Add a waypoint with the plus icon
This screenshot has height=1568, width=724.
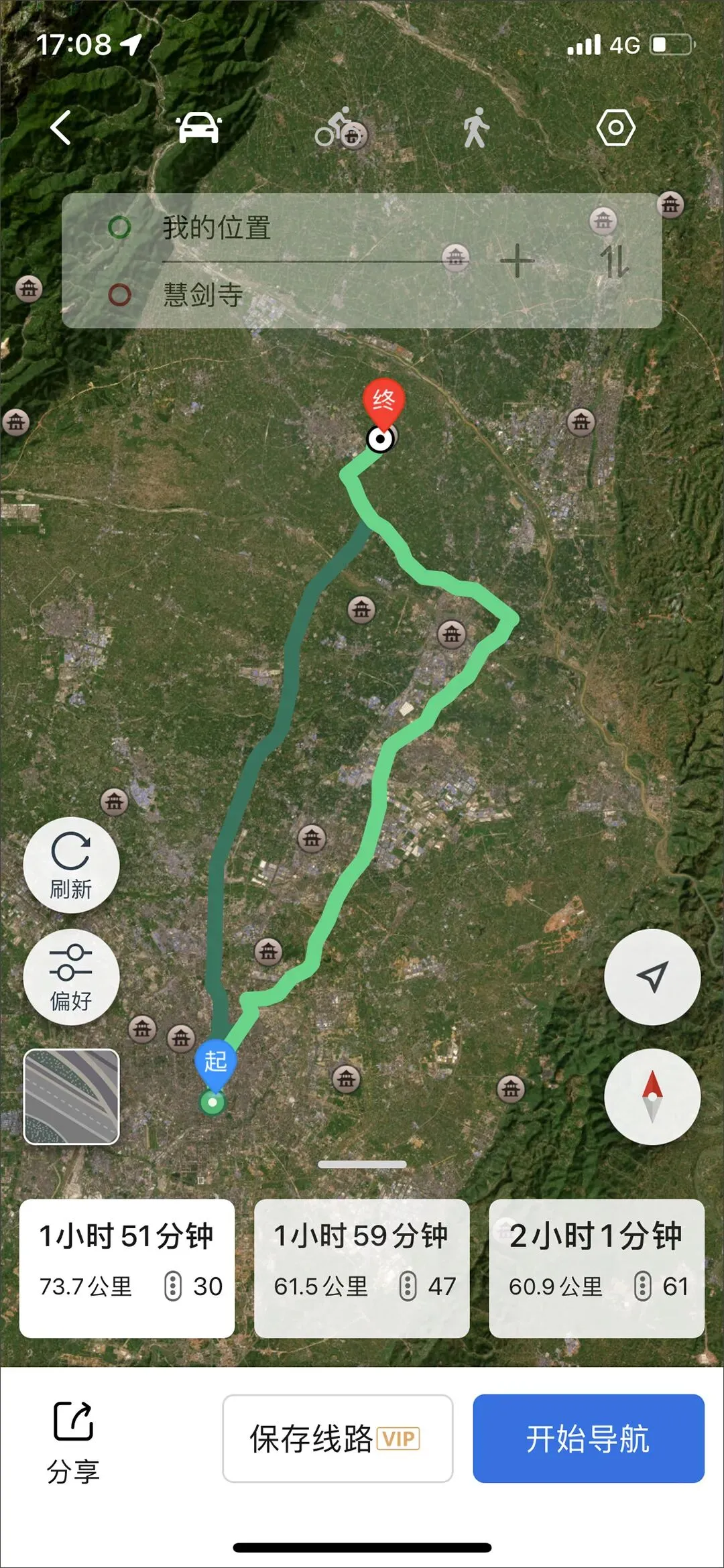tap(517, 261)
